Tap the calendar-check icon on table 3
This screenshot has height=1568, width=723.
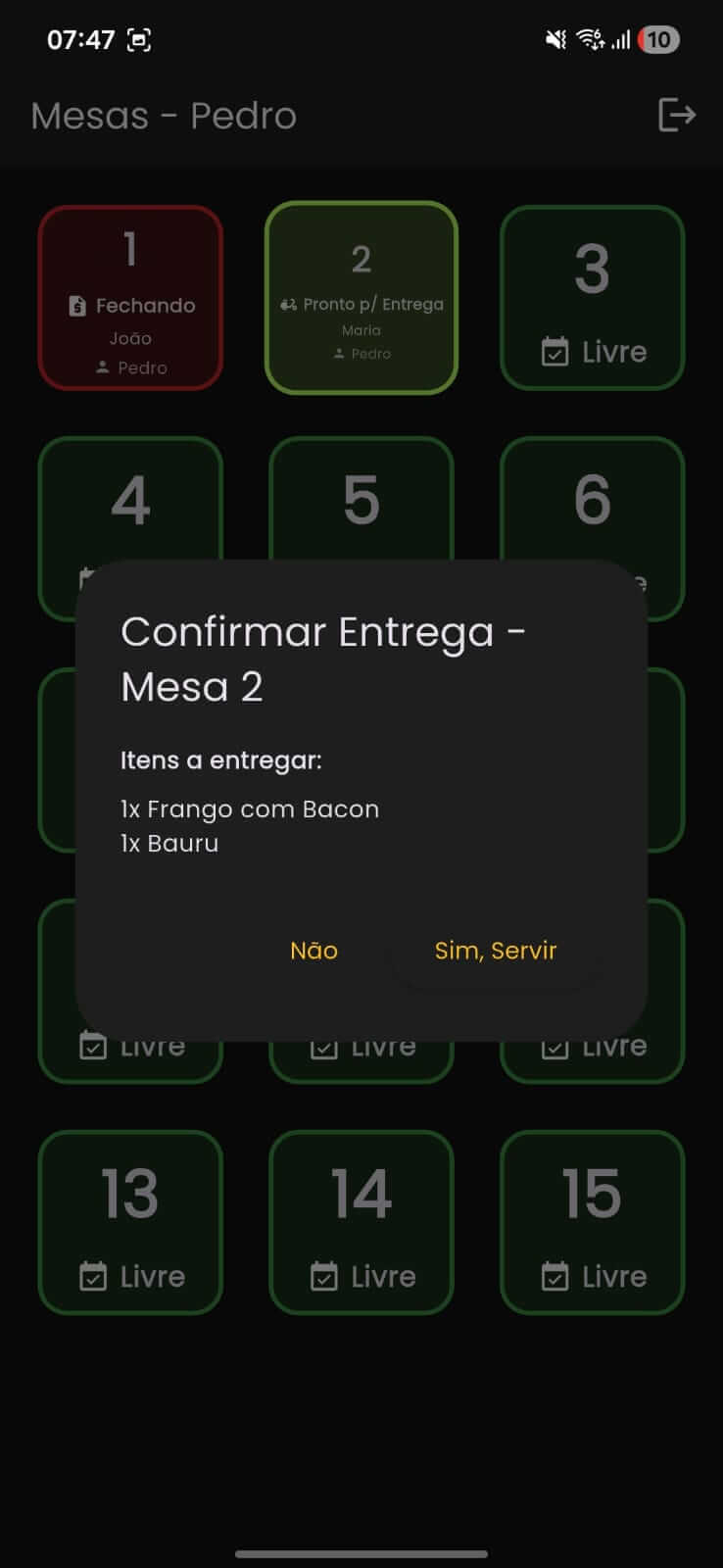coord(555,351)
